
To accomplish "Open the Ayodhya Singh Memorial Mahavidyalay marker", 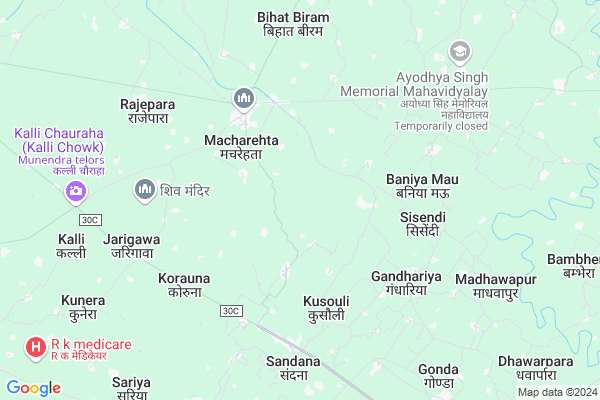I will coord(459,51).
